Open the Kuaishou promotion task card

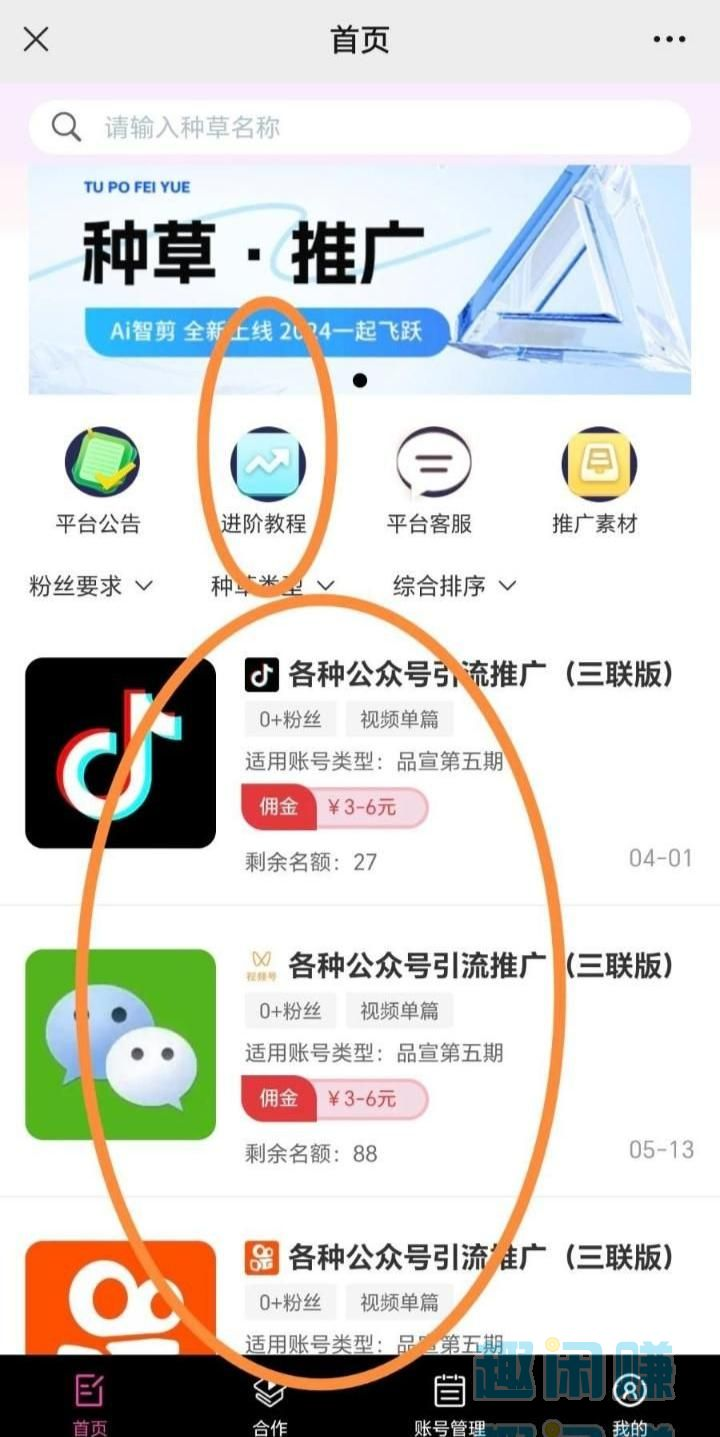pyautogui.click(x=360, y=1295)
